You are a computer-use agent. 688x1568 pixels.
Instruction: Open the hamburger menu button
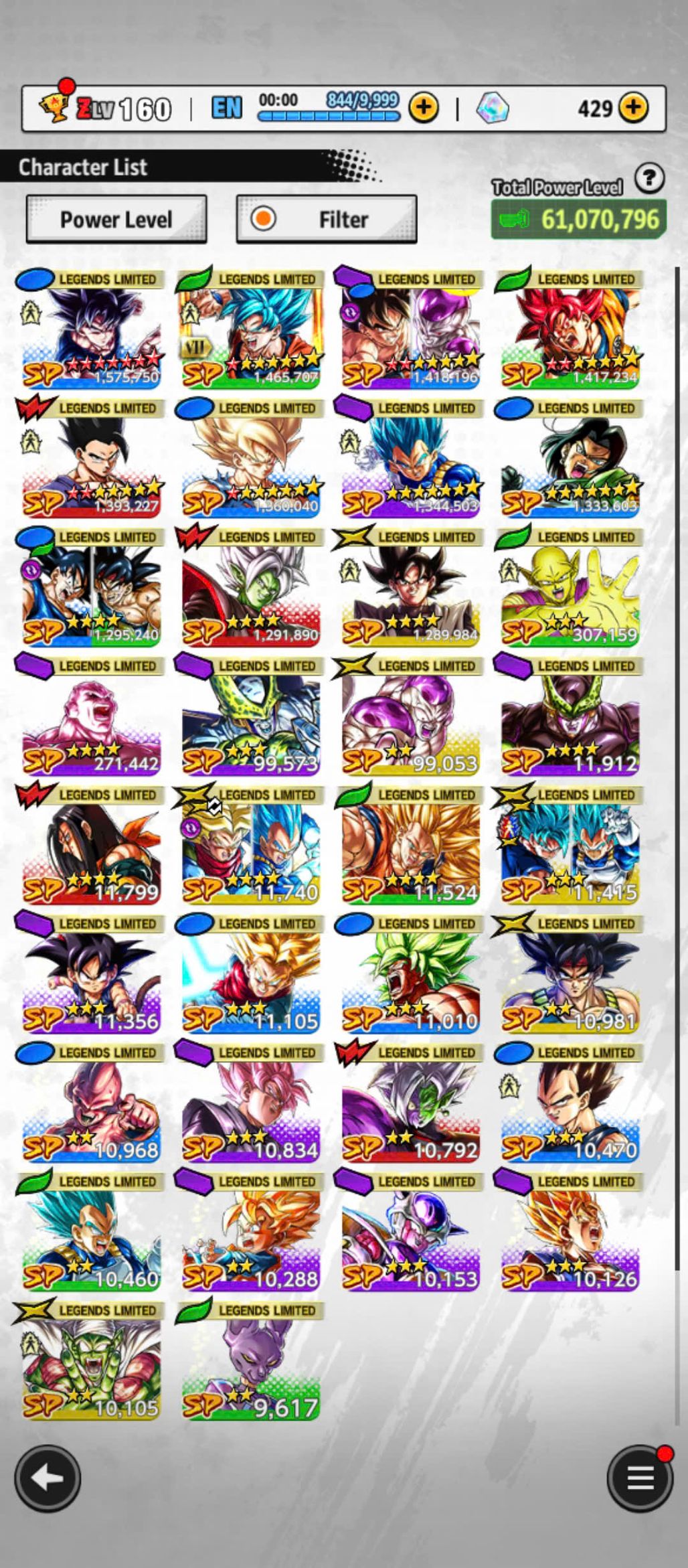639,1478
